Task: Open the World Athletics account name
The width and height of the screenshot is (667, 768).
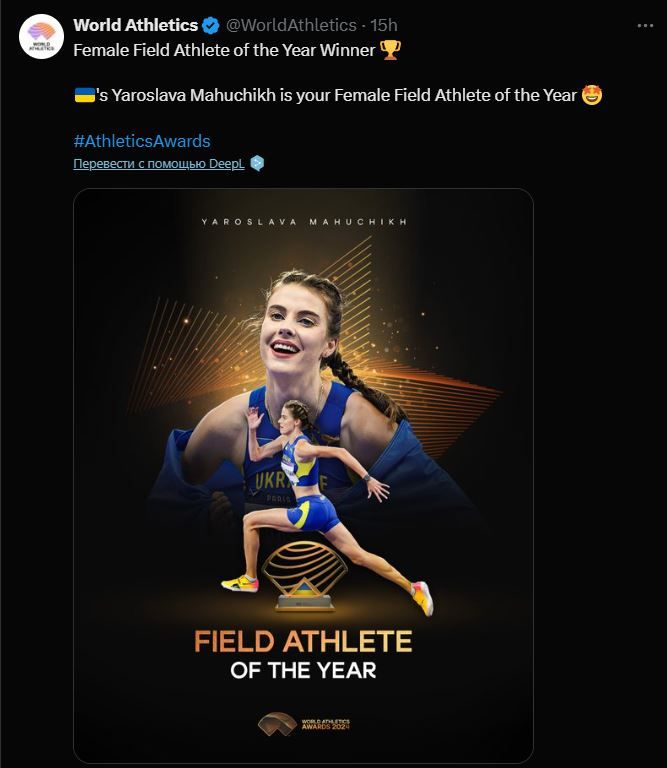Action: 135,25
